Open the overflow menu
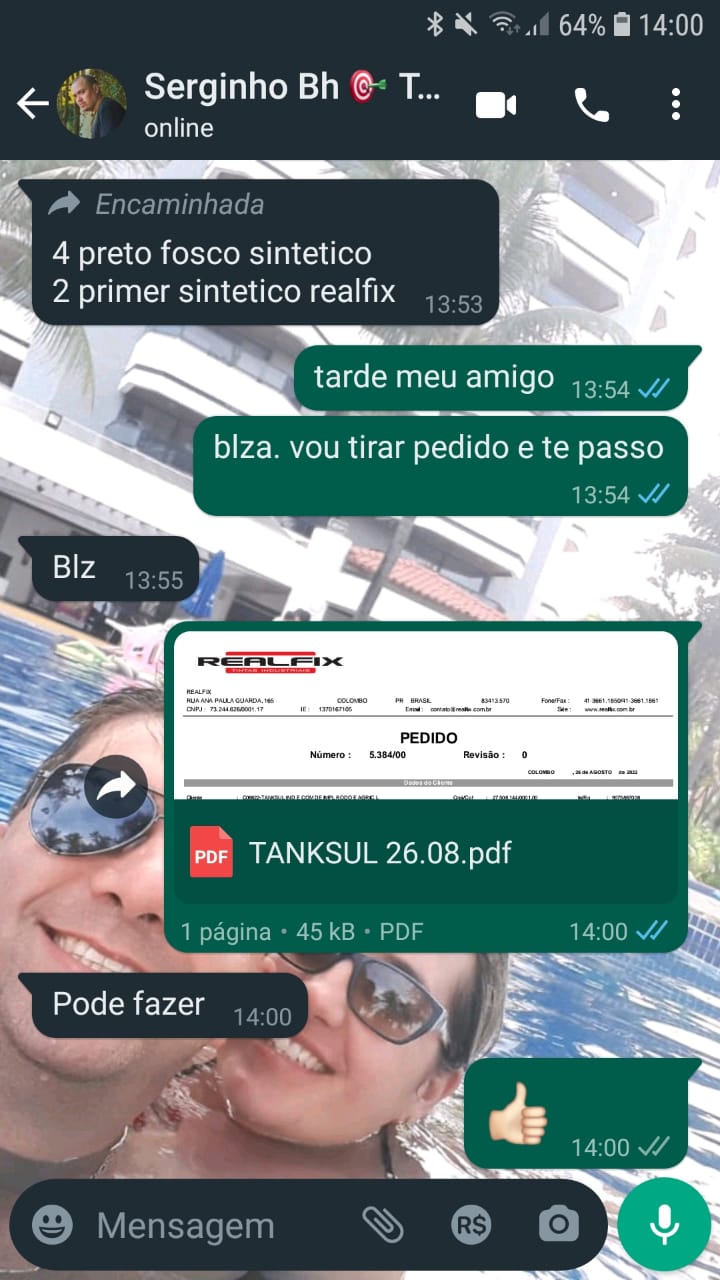Image resolution: width=720 pixels, height=1280 pixels. coord(676,104)
